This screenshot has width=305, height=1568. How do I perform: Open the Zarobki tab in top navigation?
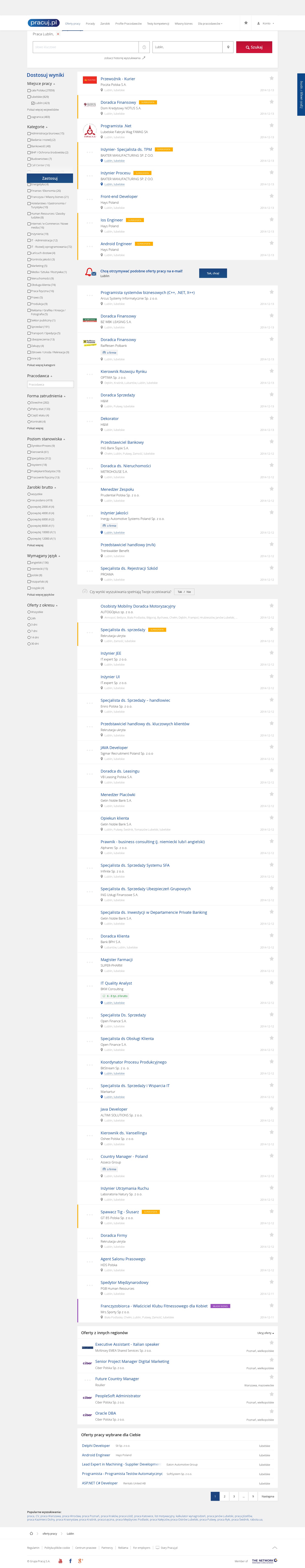pos(105,23)
